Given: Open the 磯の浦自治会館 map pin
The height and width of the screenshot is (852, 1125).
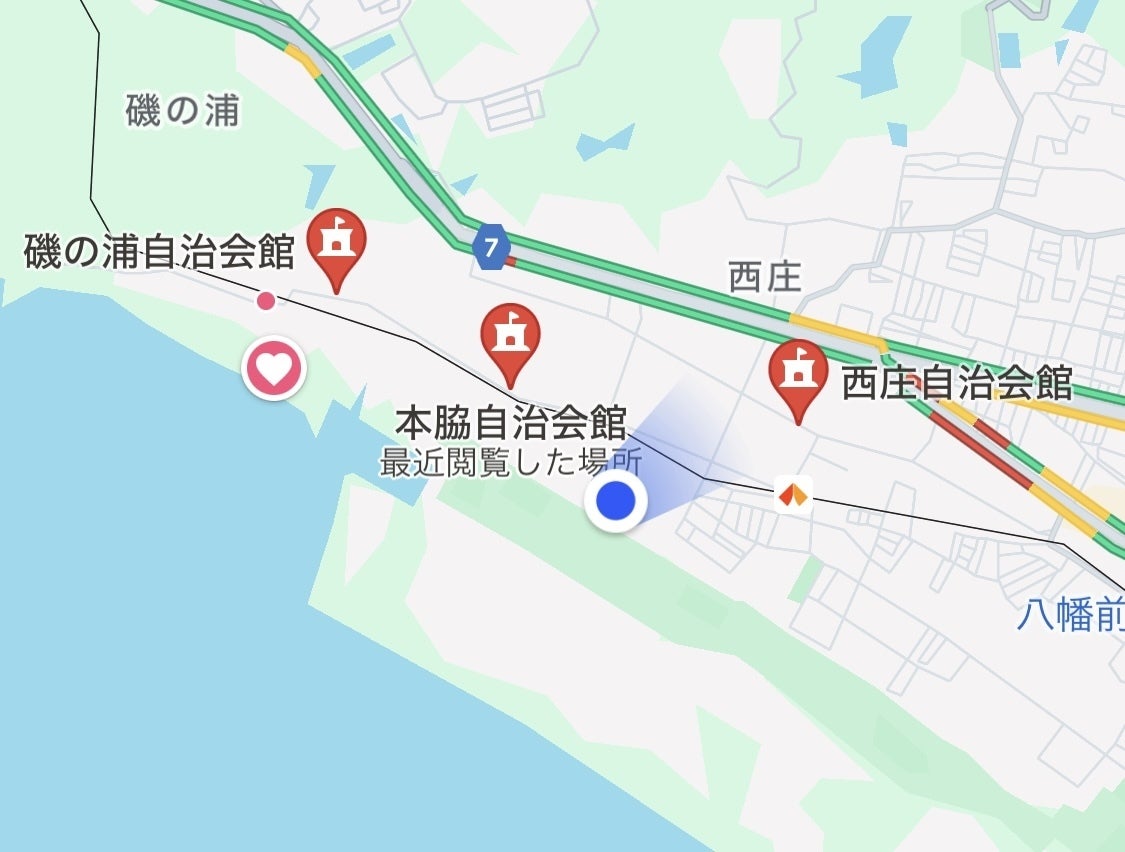Looking at the screenshot, I should 336,243.
